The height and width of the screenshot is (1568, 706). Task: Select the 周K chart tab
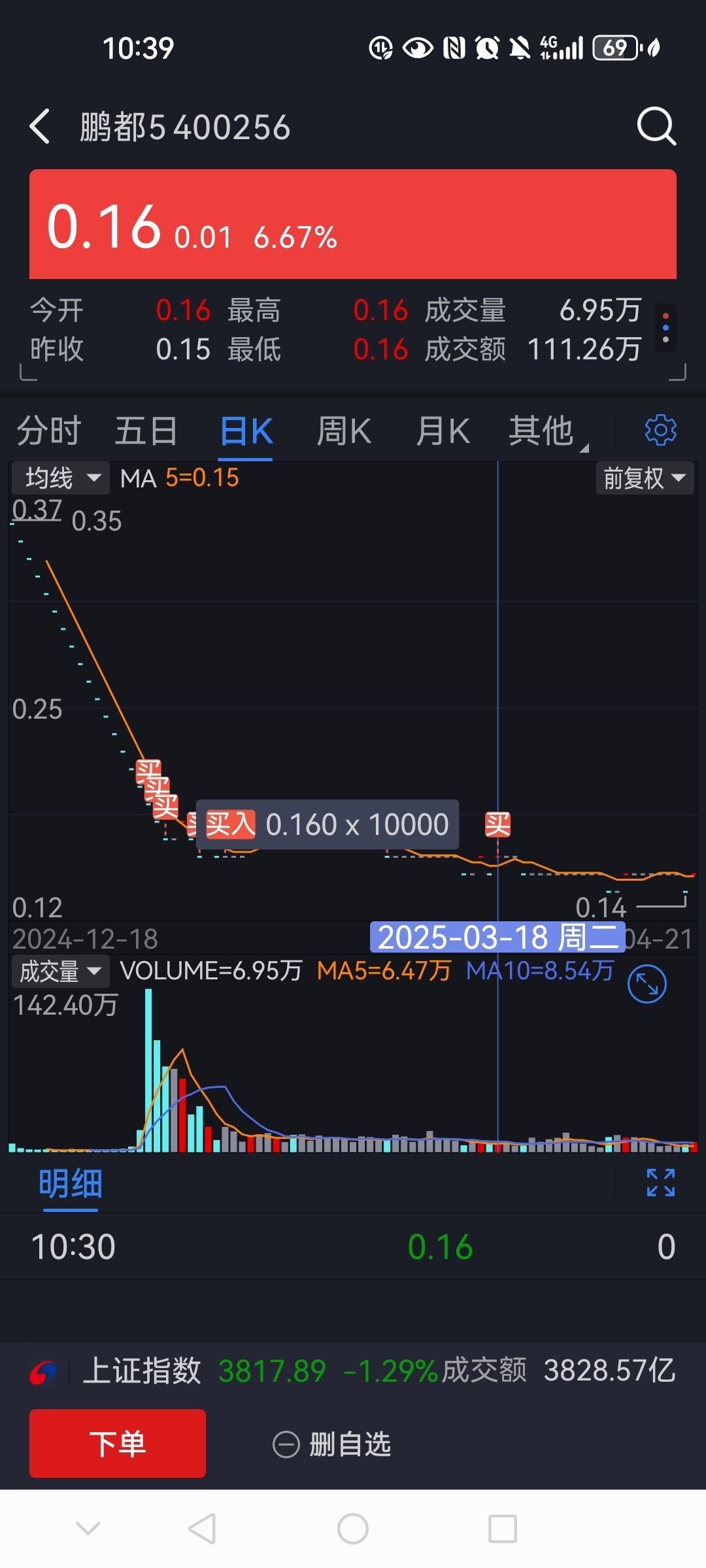click(344, 431)
